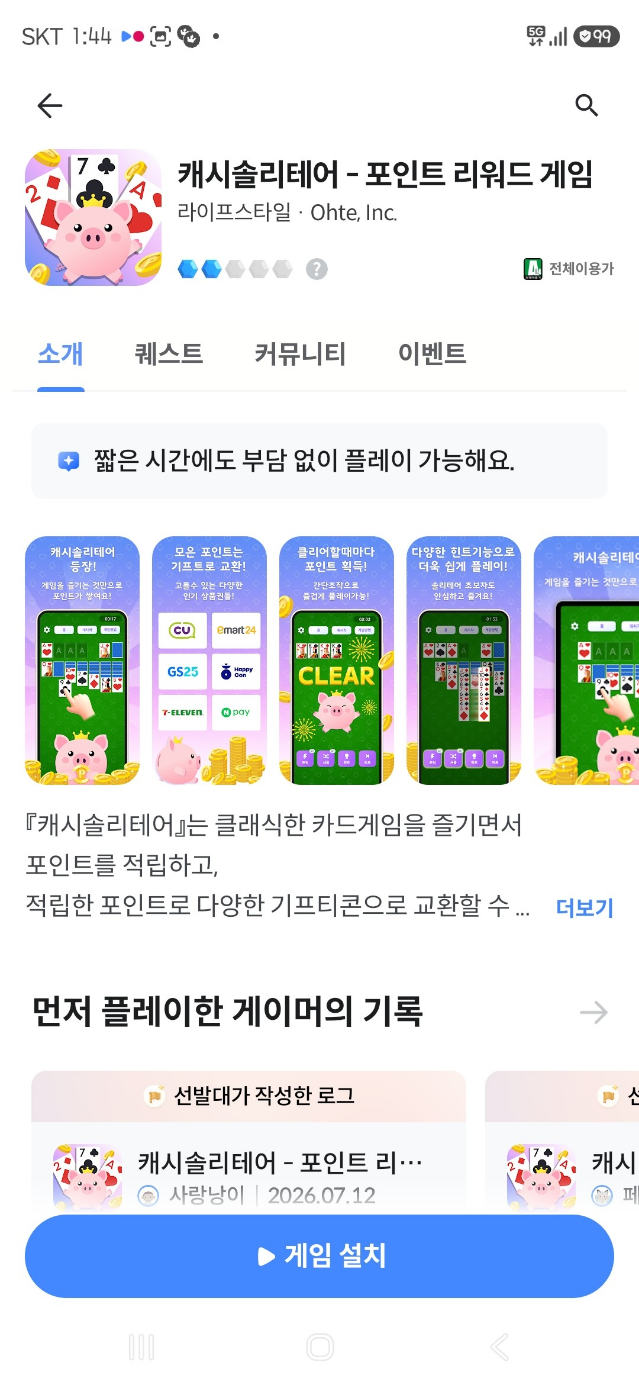The height and width of the screenshot is (1385, 639).
Task: Go back using the top-left arrow
Action: coord(49,105)
